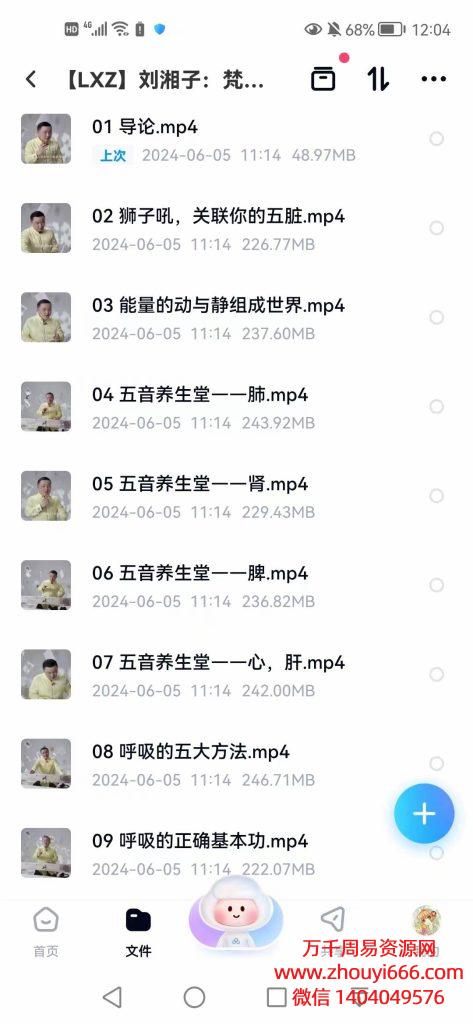Image resolution: width=473 pixels, height=1024 pixels.
Task: Play 02 狮子吼，关联你的五脏.mp4
Action: [236, 228]
